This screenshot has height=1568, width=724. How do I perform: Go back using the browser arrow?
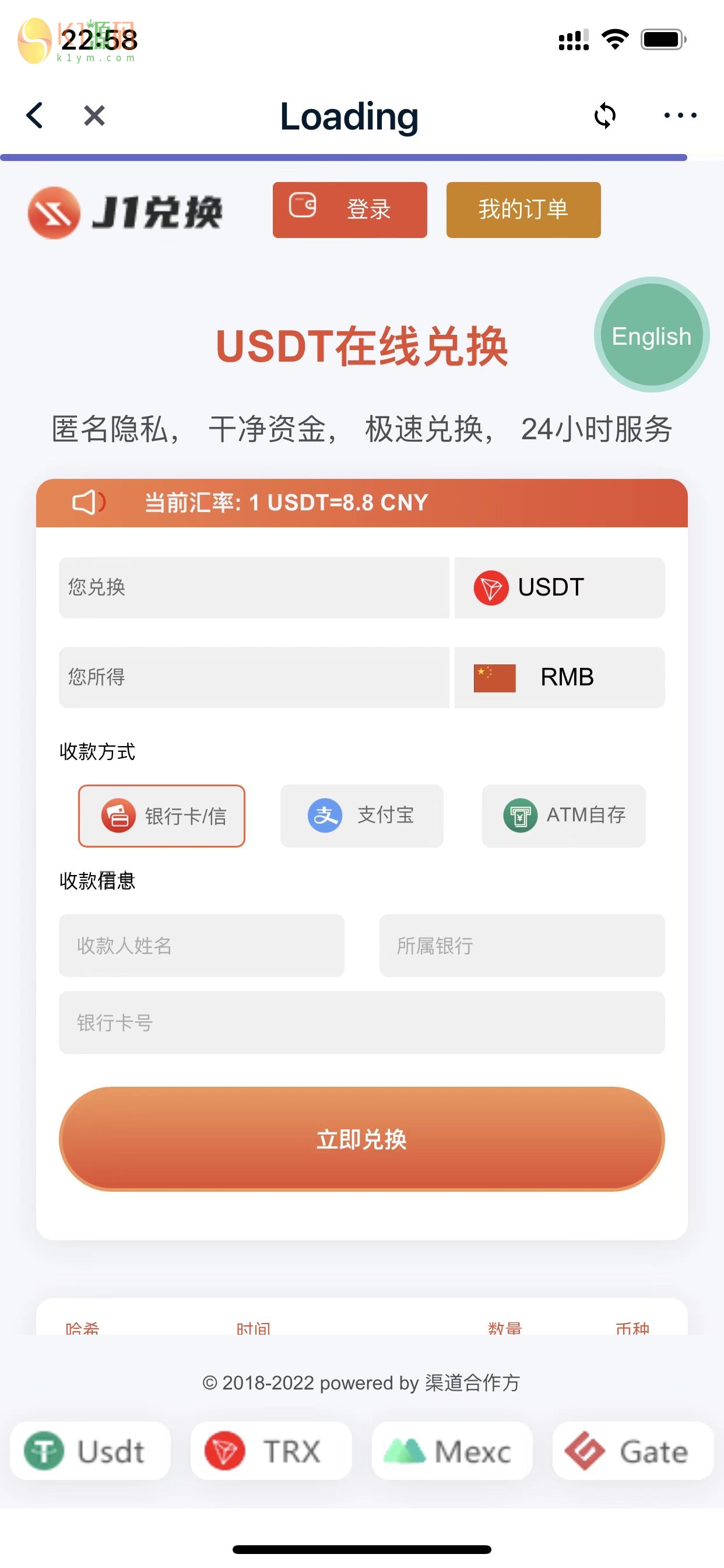point(36,115)
